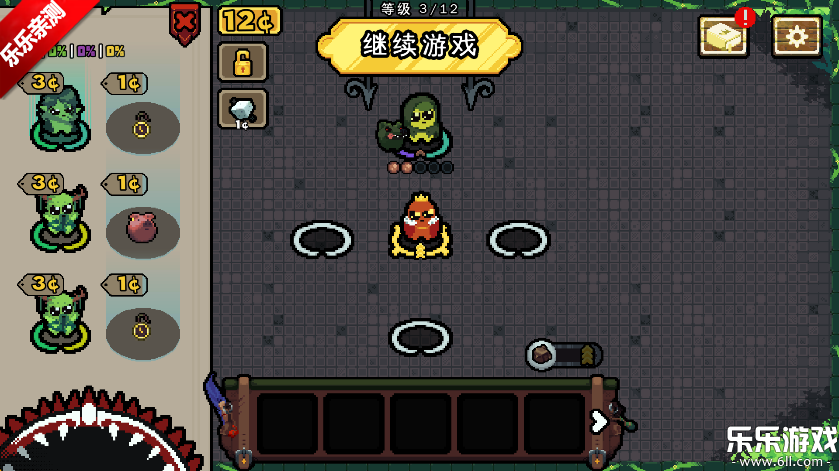The height and width of the screenshot is (471, 839).
Task: Tap the 继续游戏 continue game banner
Action: [419, 44]
